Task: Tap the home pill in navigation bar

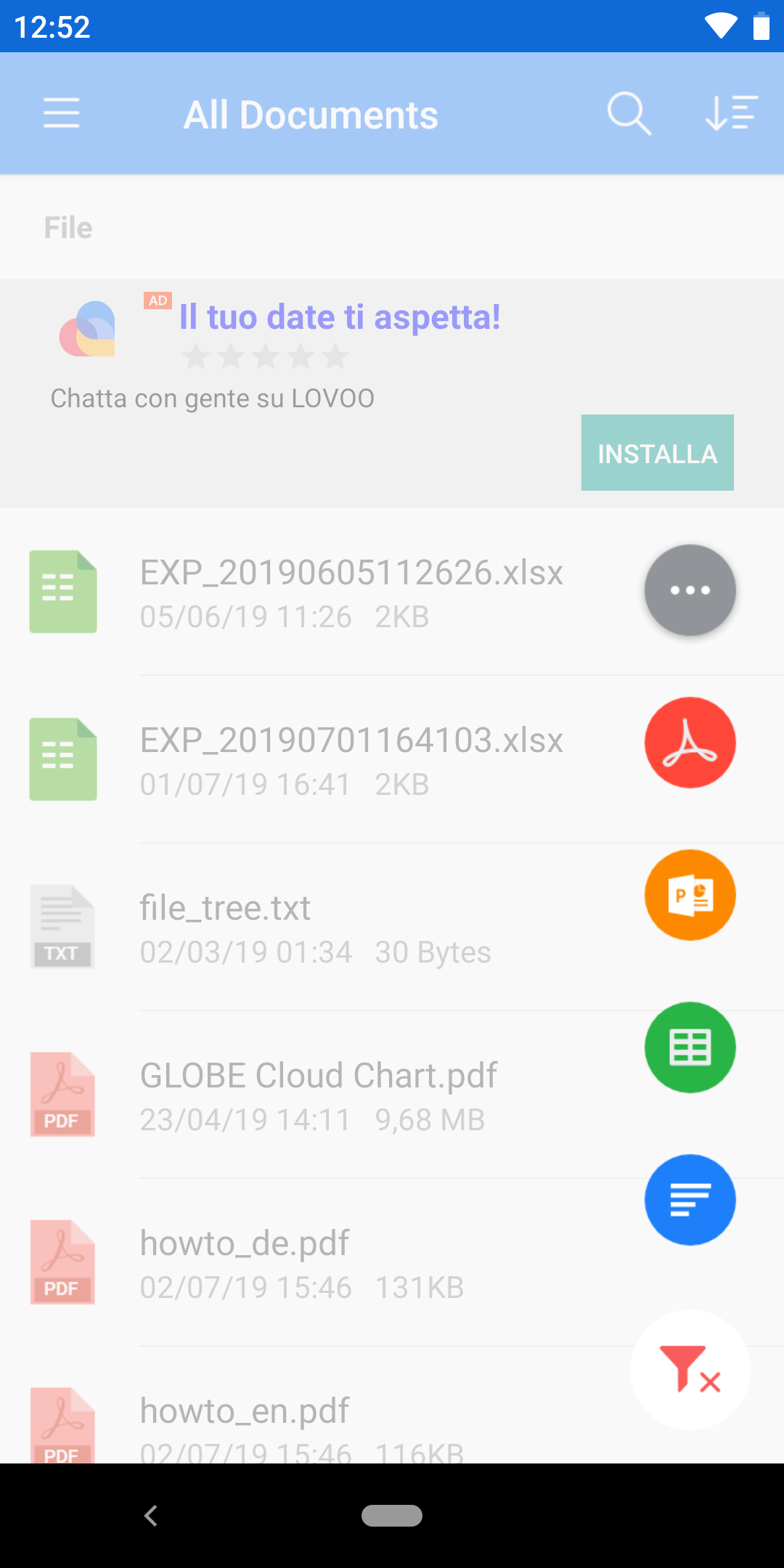Action: [x=392, y=1516]
